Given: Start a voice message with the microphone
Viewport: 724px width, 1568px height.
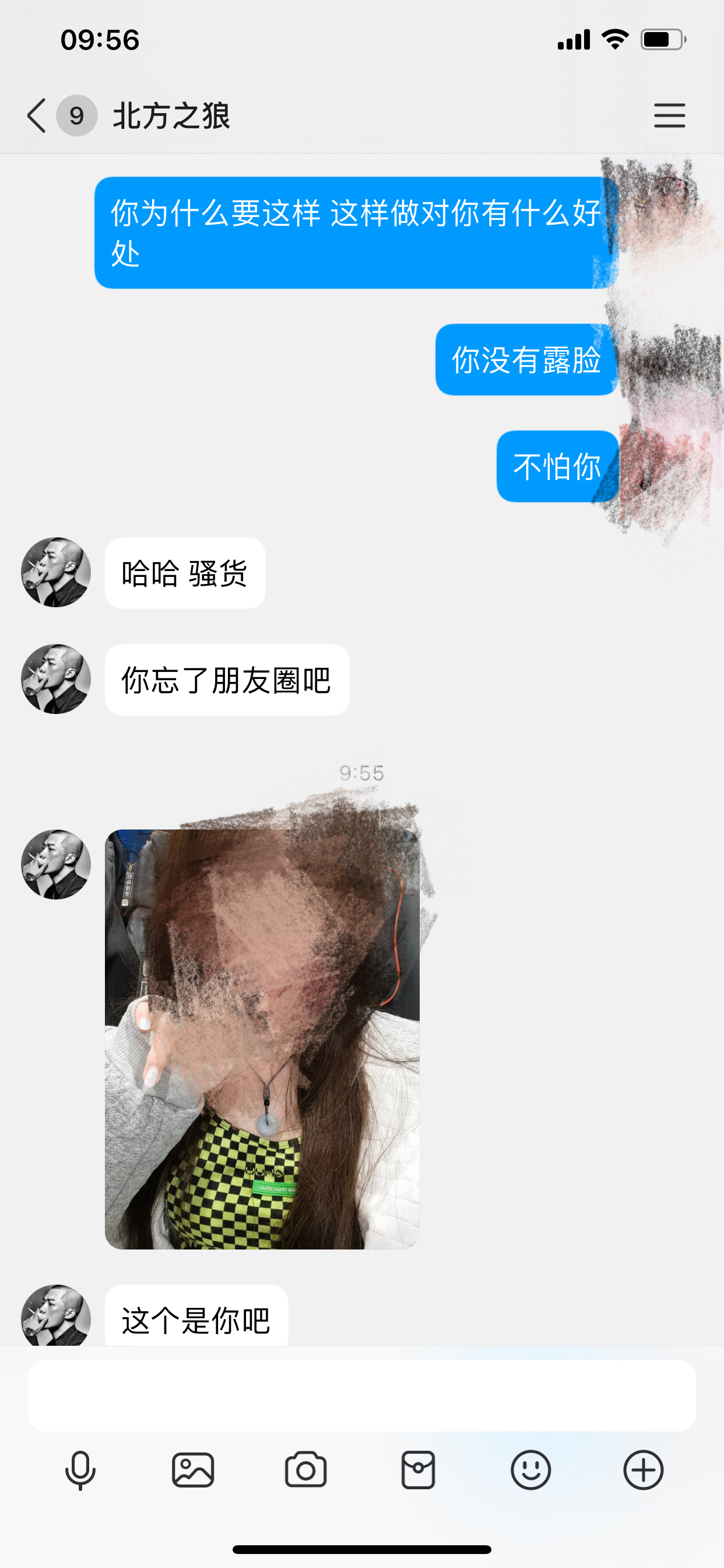Looking at the screenshot, I should click(x=80, y=1471).
